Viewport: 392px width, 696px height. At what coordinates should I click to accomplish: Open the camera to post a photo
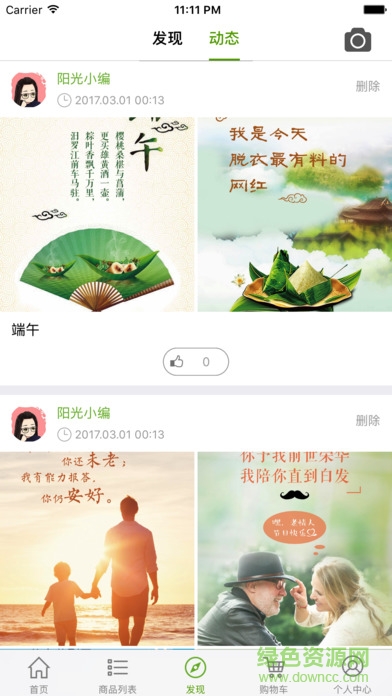click(358, 40)
